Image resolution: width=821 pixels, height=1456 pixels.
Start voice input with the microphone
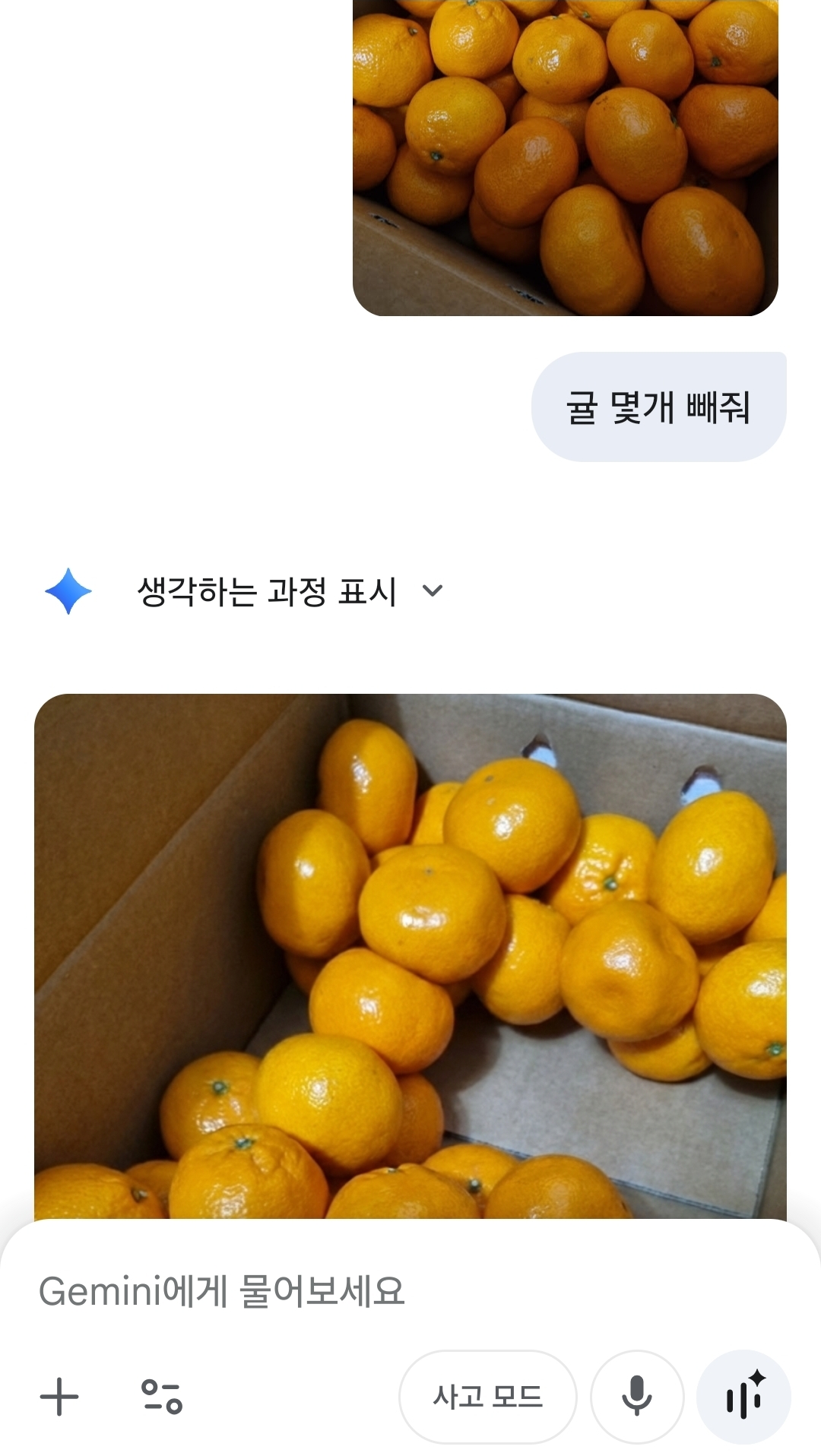pos(637,1397)
